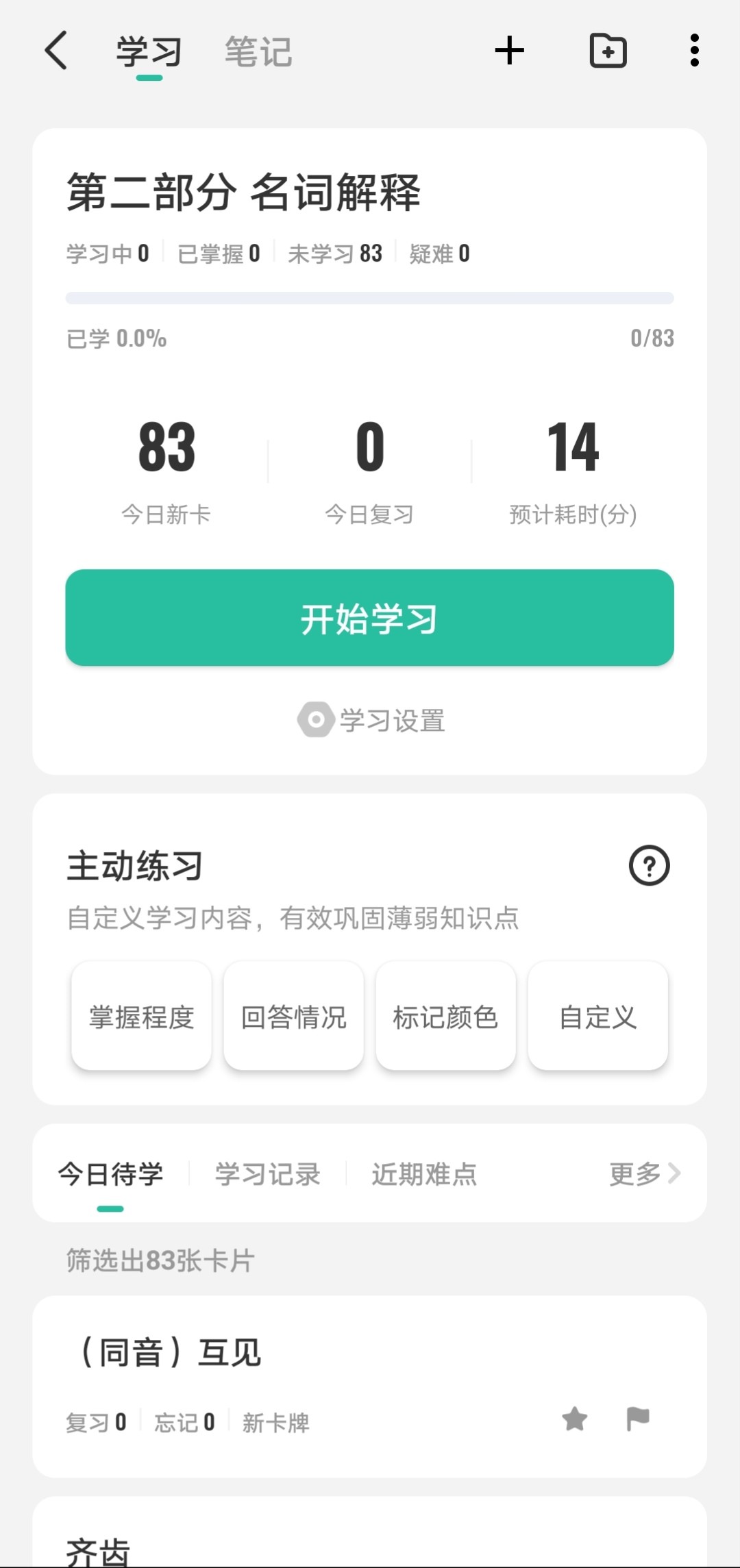
Task: Select the 今日待学 tab
Action: [x=110, y=1174]
